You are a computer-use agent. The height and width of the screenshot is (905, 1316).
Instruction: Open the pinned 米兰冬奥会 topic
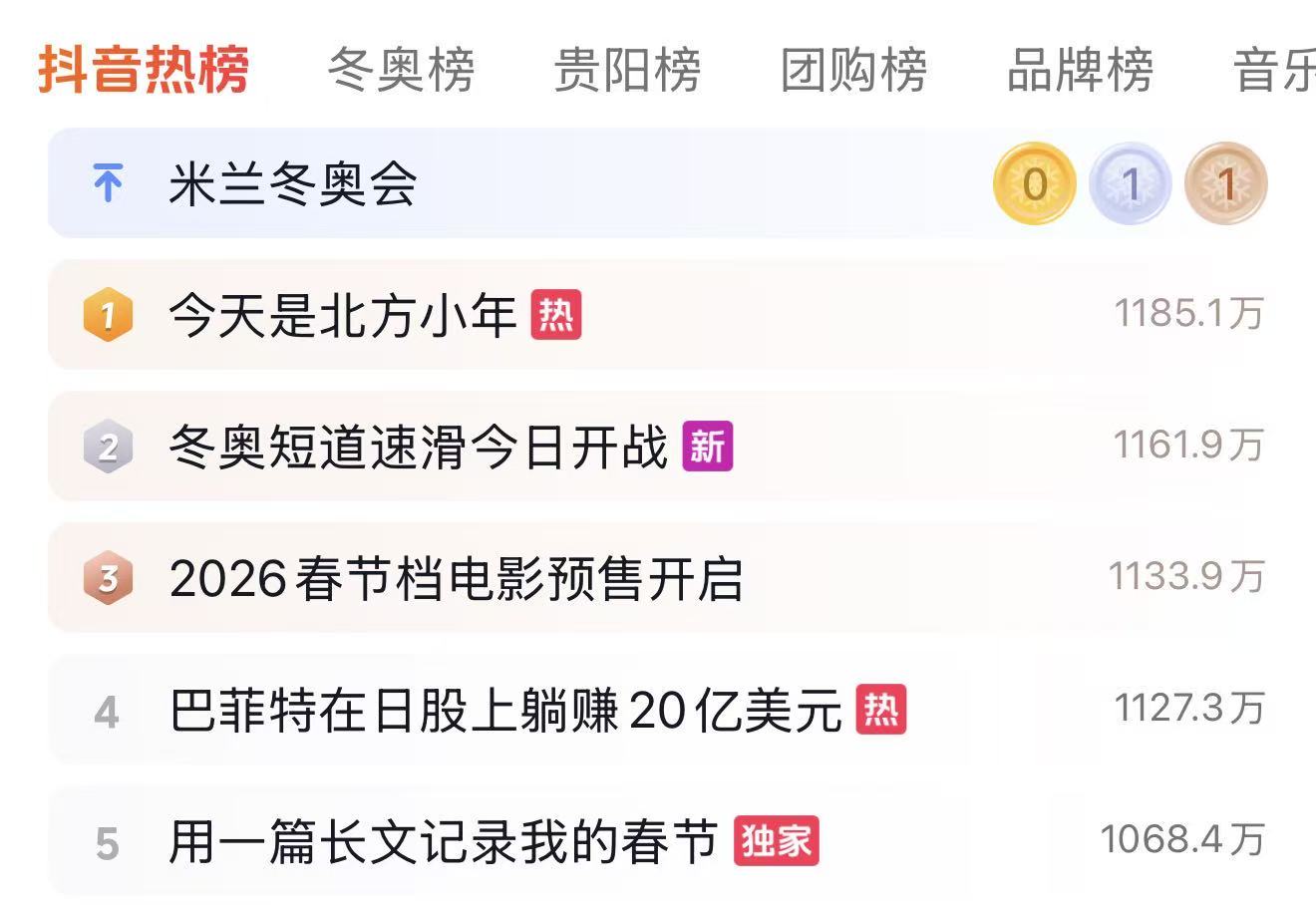point(292,184)
